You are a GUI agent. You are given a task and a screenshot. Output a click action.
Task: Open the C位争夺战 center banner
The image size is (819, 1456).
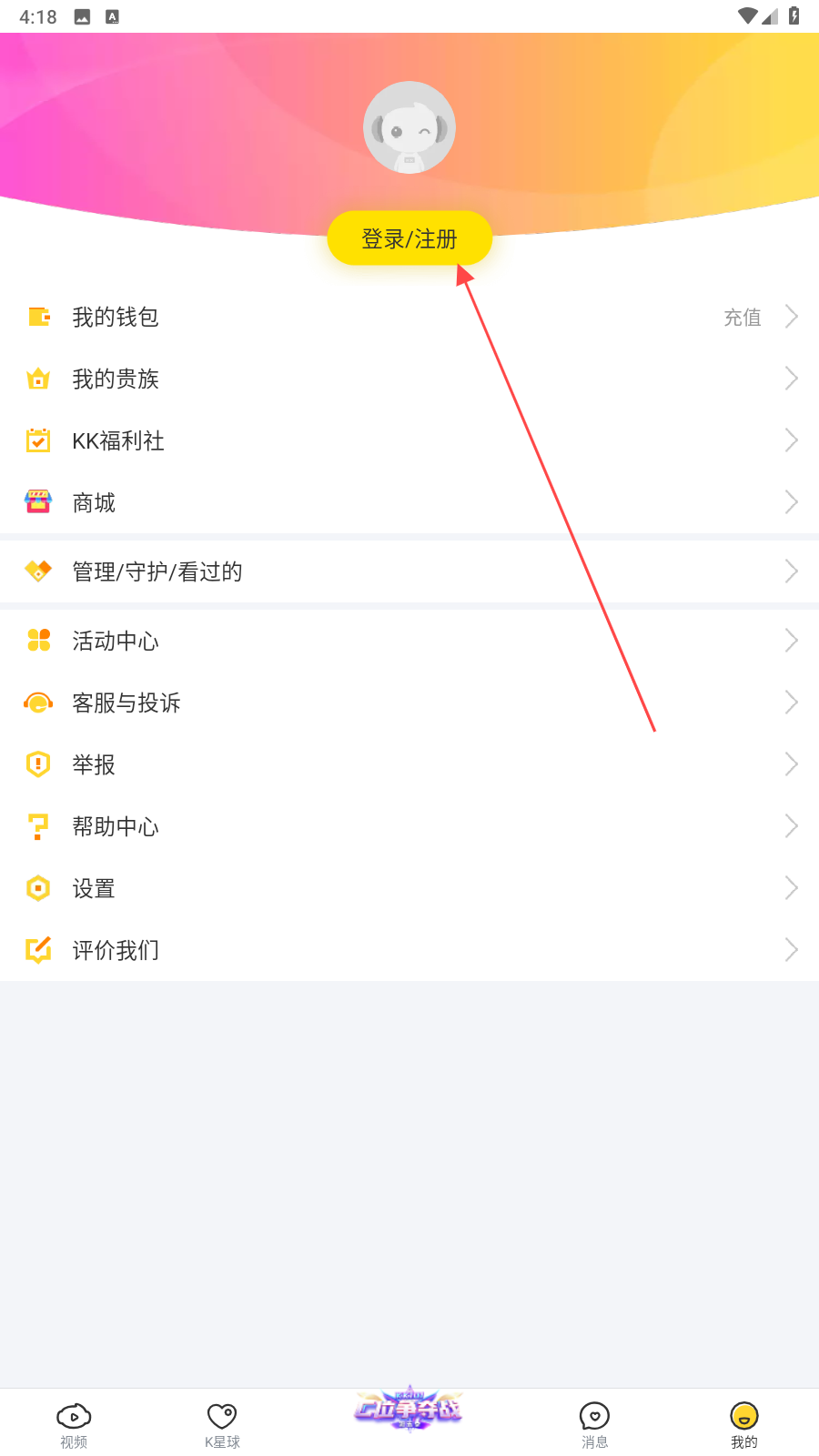tap(409, 1410)
